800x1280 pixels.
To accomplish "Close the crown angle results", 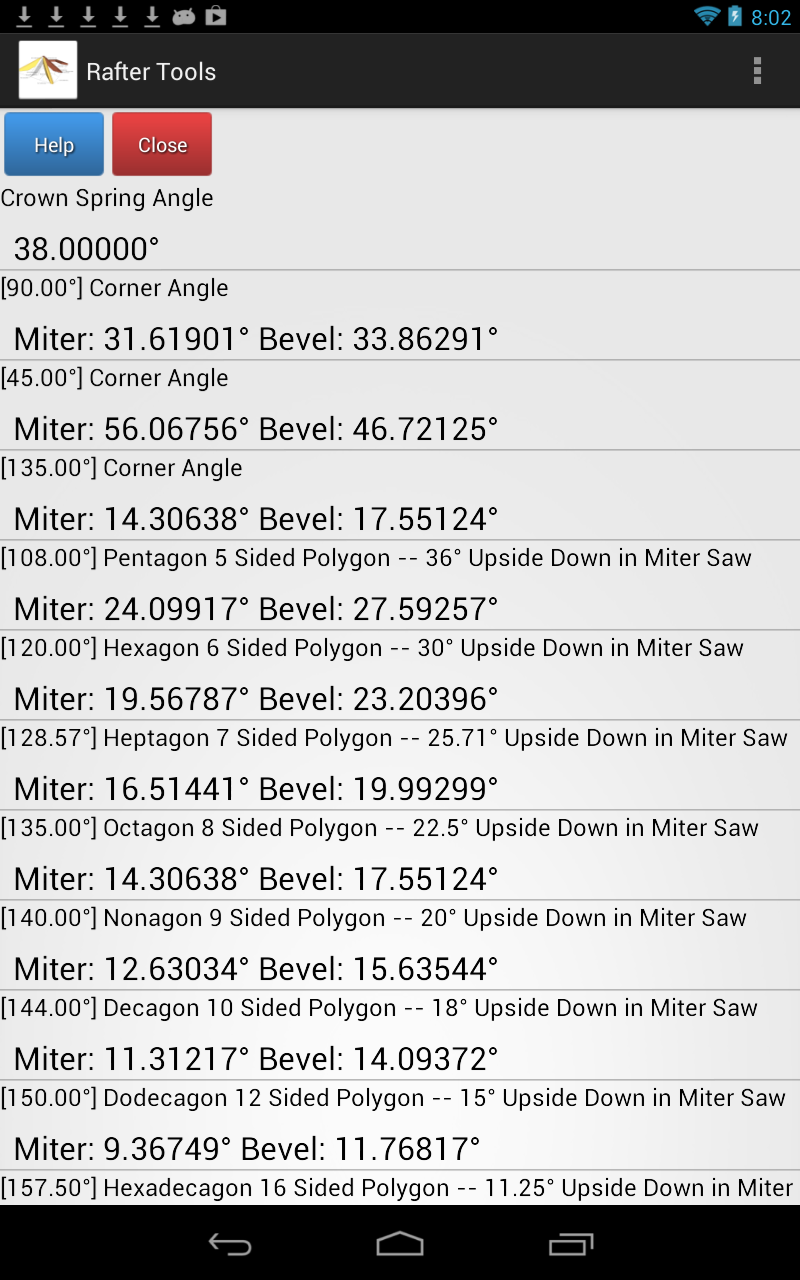I will (x=162, y=145).
